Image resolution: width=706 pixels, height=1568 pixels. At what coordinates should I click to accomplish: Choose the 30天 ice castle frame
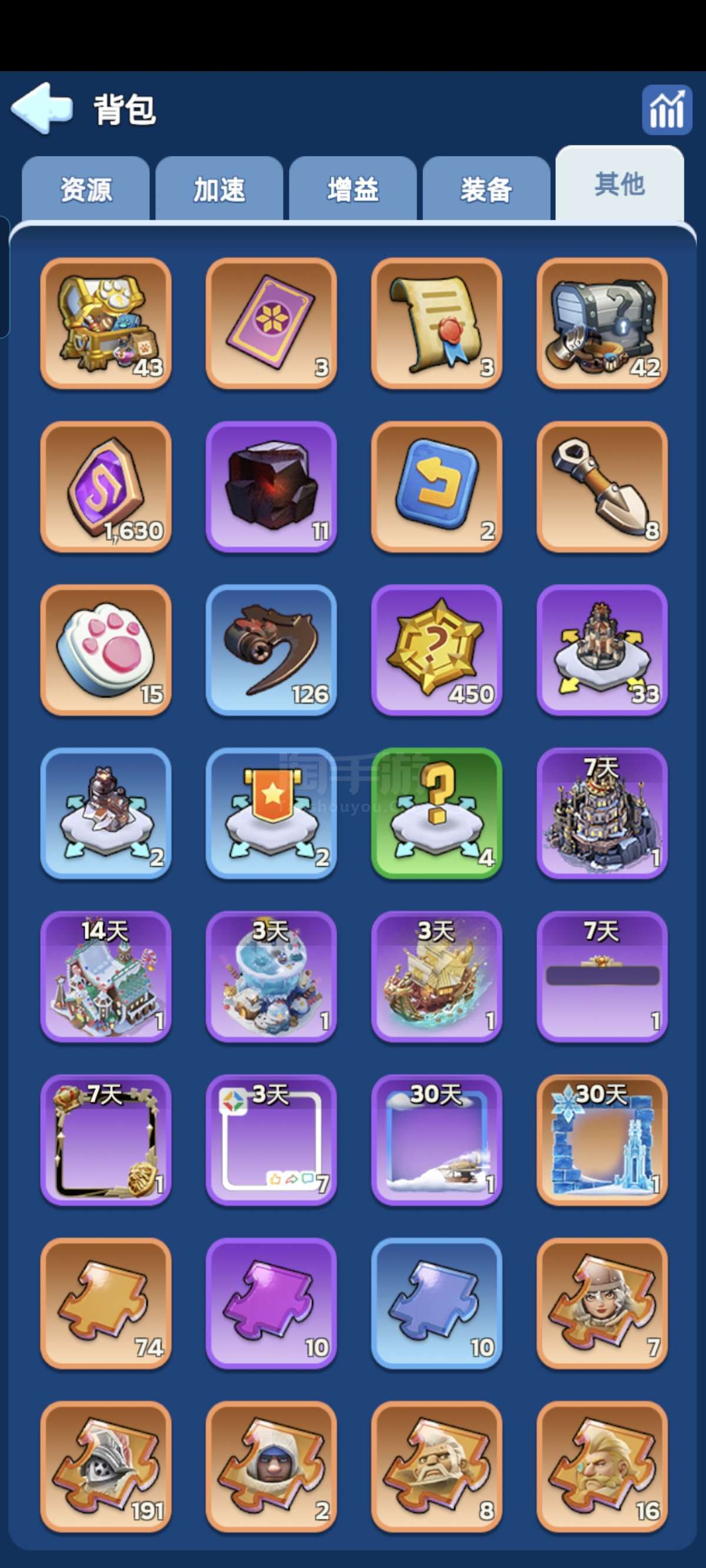pyautogui.click(x=602, y=1140)
